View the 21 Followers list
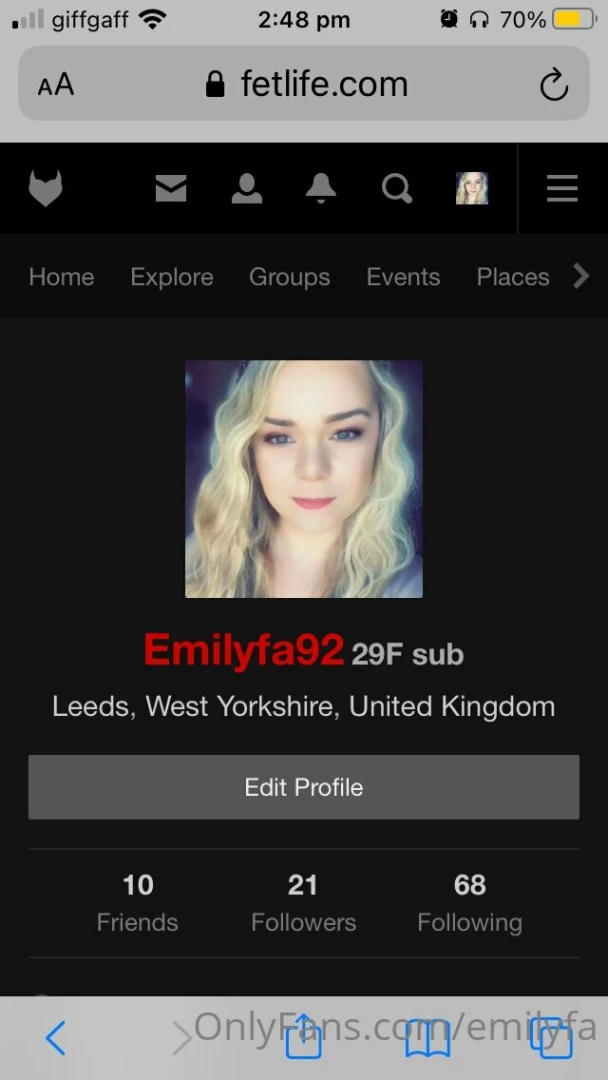The image size is (608, 1080). [303, 902]
